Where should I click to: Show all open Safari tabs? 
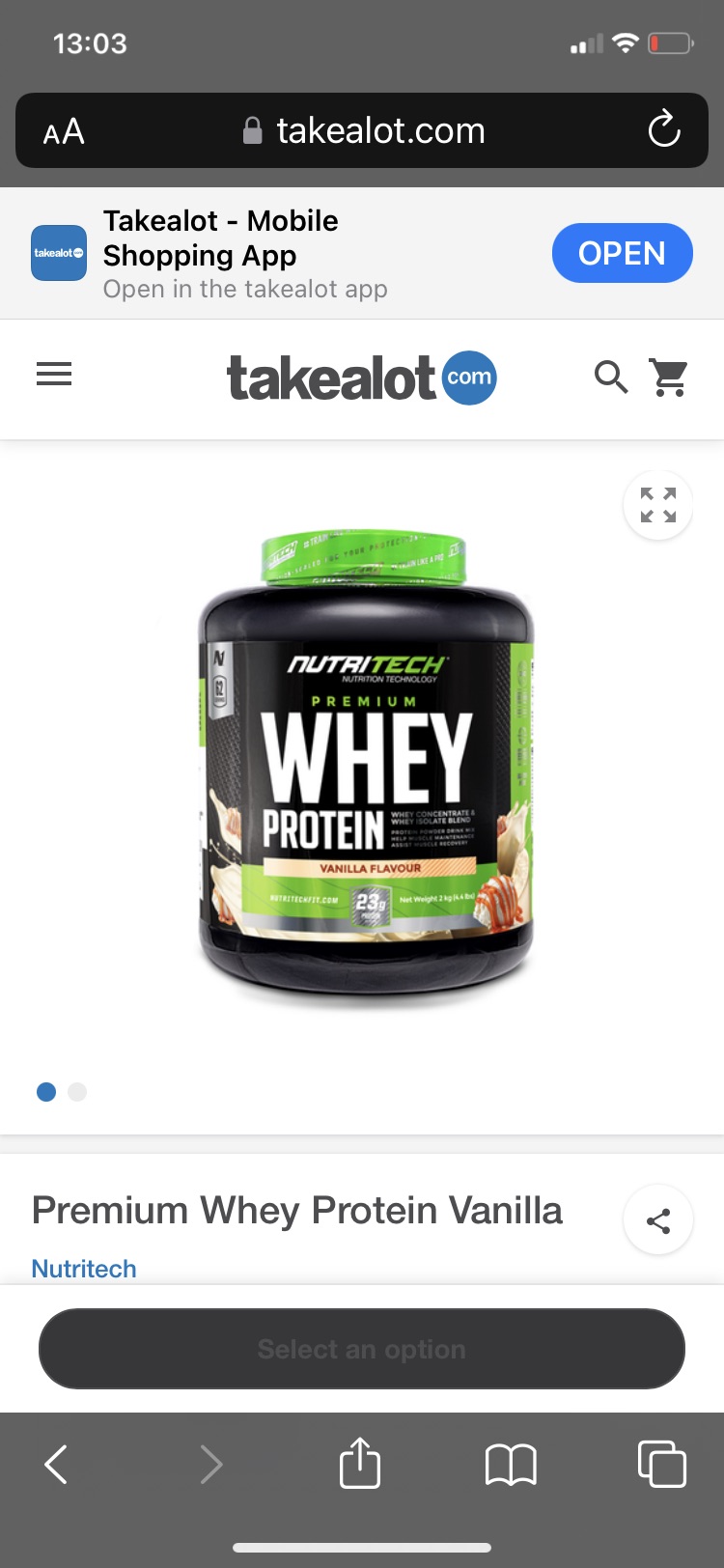(662, 1464)
